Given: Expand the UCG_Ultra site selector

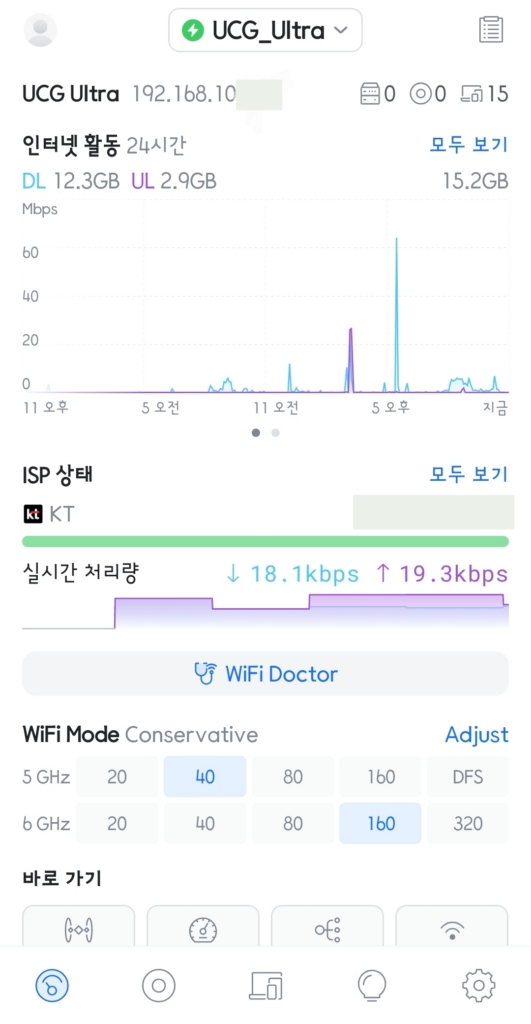Looking at the screenshot, I should point(265,30).
